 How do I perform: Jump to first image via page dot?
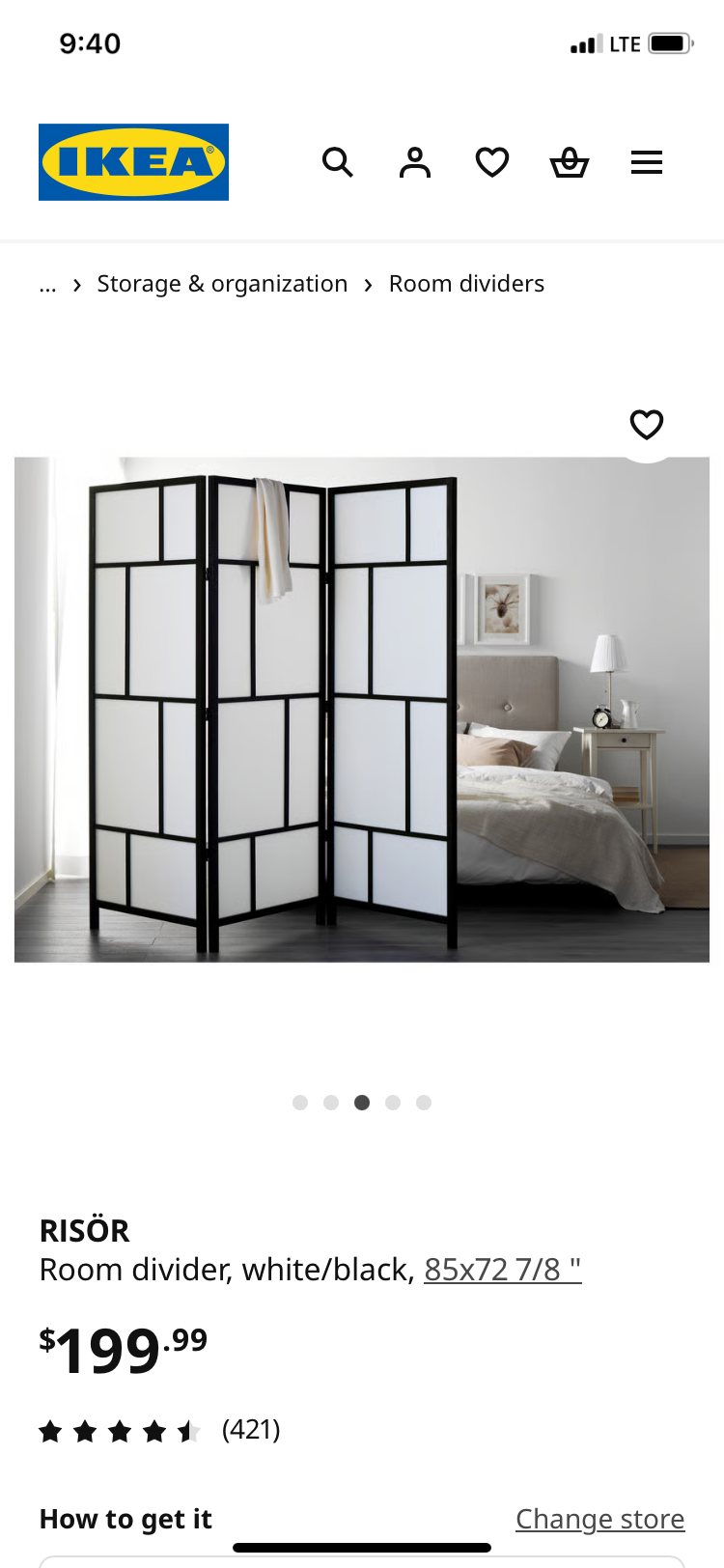(300, 1103)
